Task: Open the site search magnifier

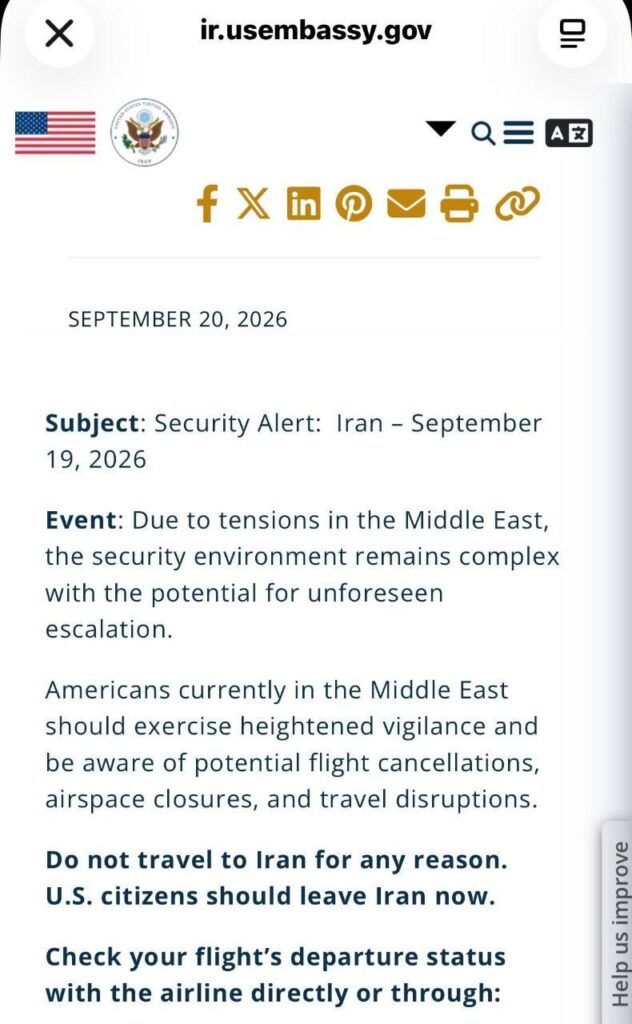Action: point(483,134)
